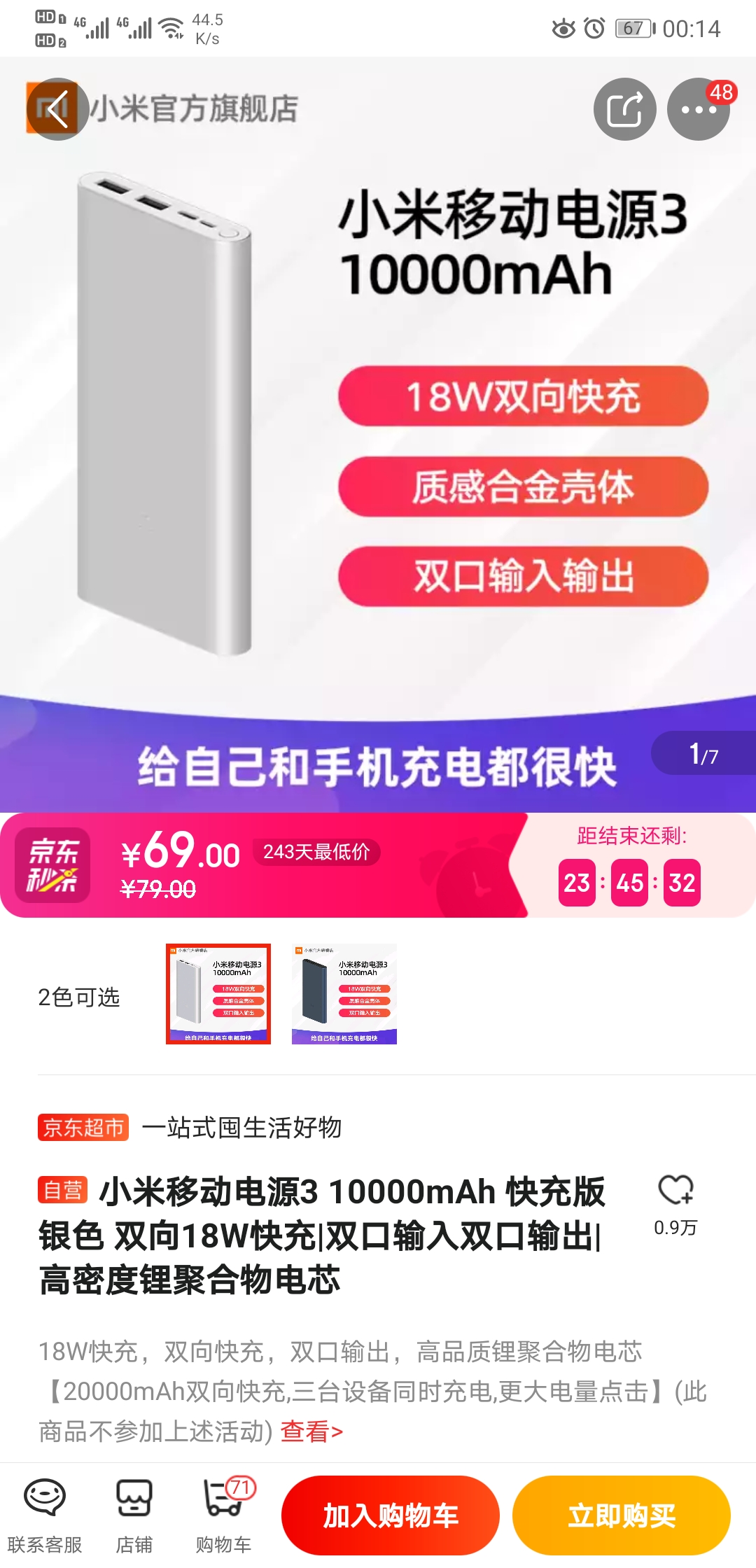Open the 查看> link for 20000mAh version
The height and width of the screenshot is (1568, 756).
pos(311,1431)
